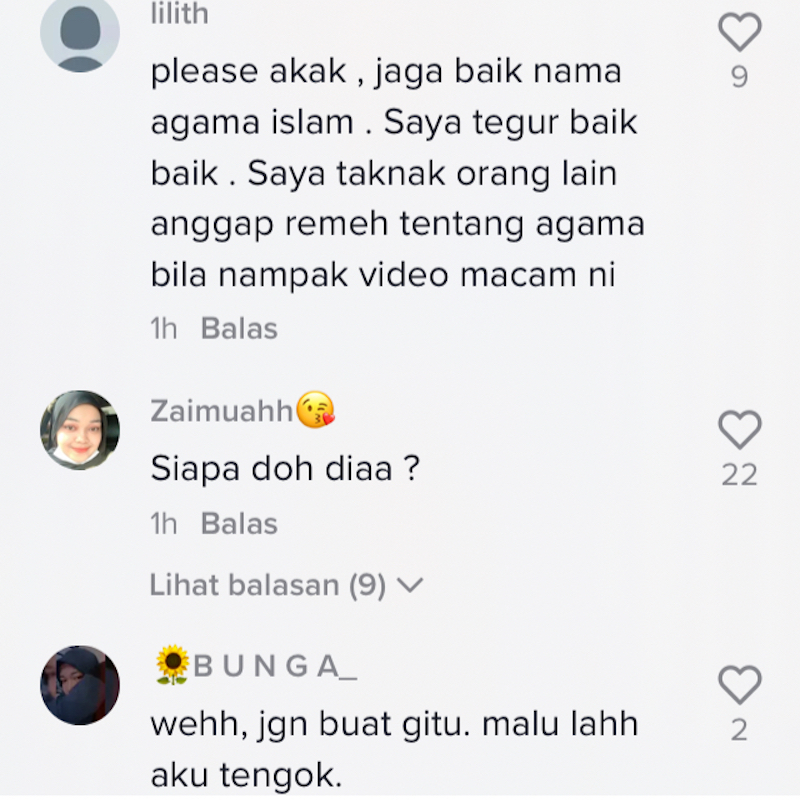Screen dimensions: 800x803
Task: Open Zaimuahh's profile picture
Action: point(80,430)
